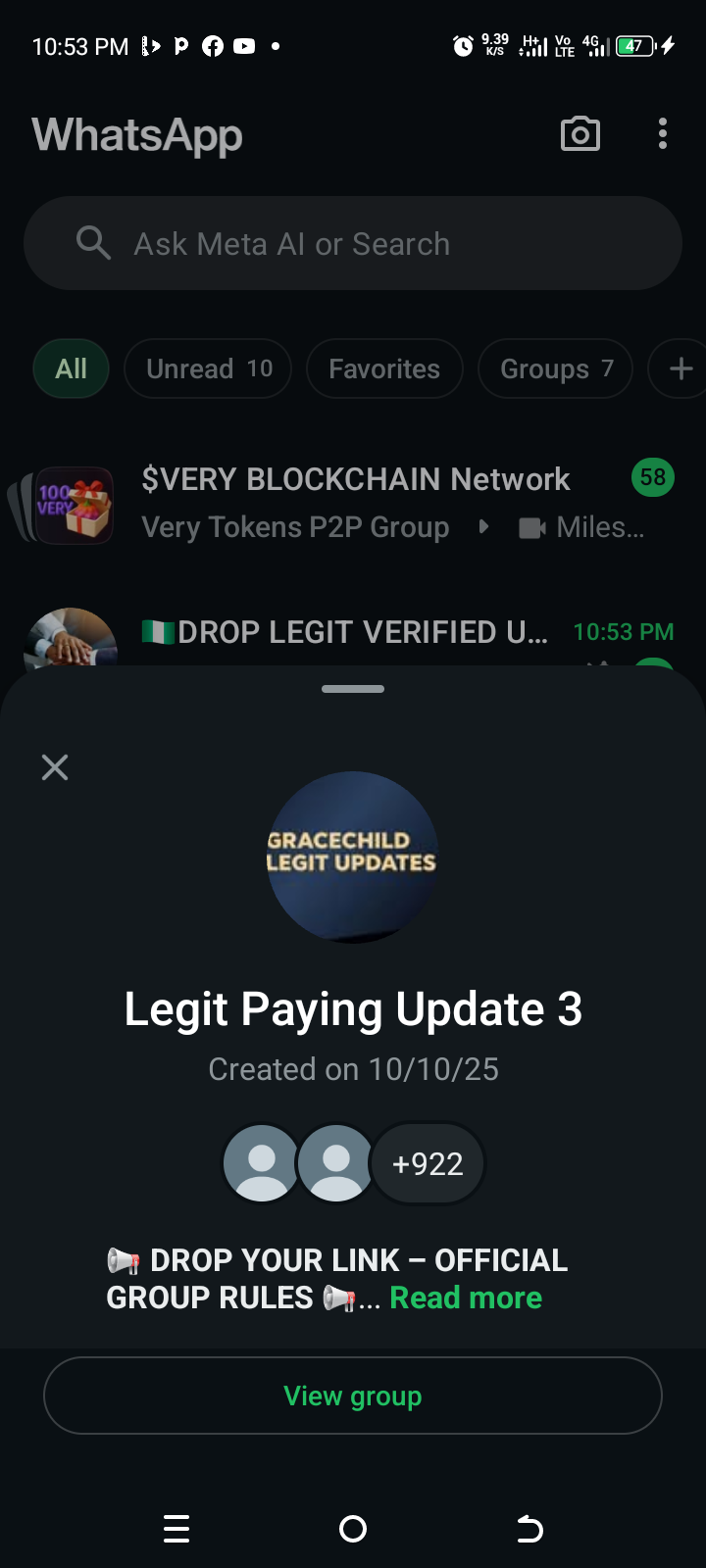Show Favorites chat filter
706x1568 pixels.
[x=384, y=368]
